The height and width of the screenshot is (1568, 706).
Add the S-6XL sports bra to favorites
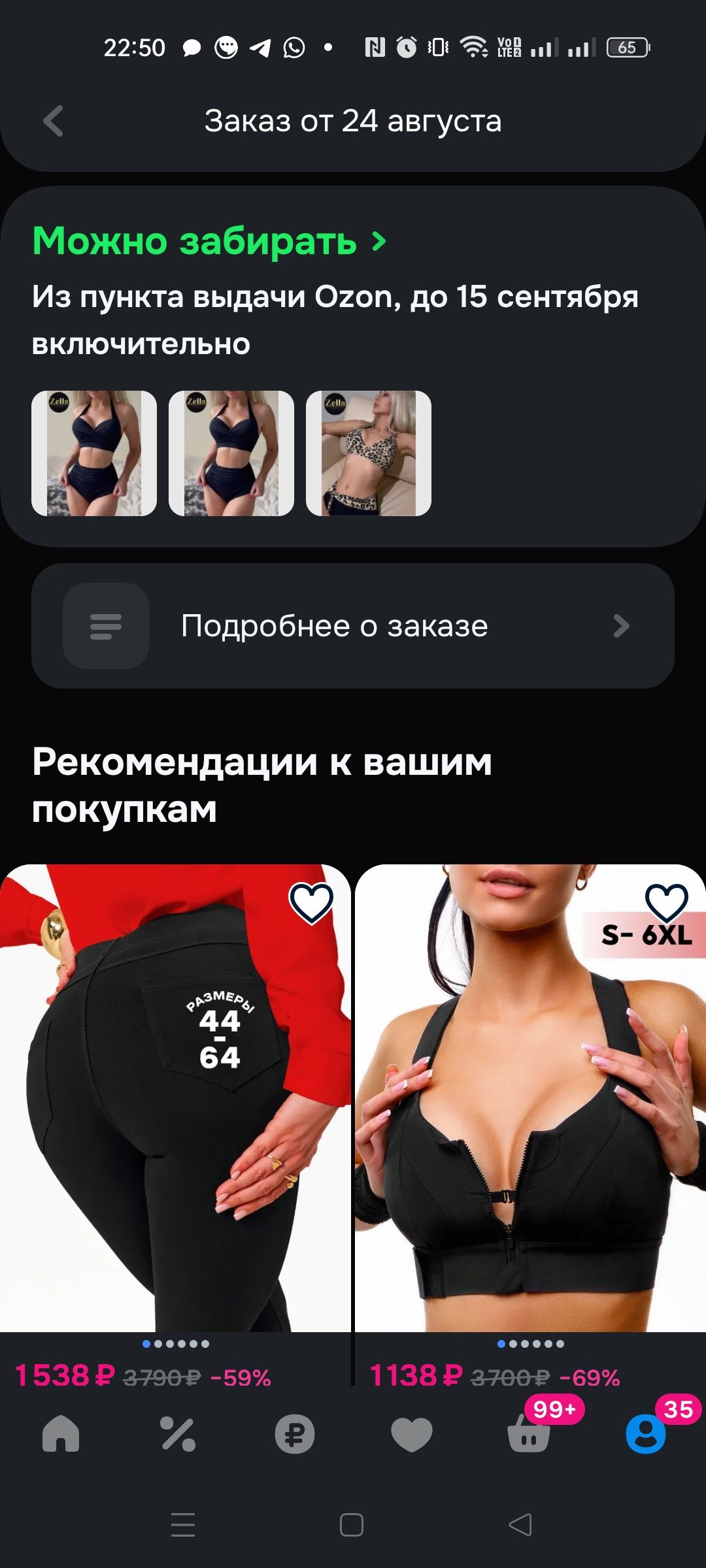(666, 904)
